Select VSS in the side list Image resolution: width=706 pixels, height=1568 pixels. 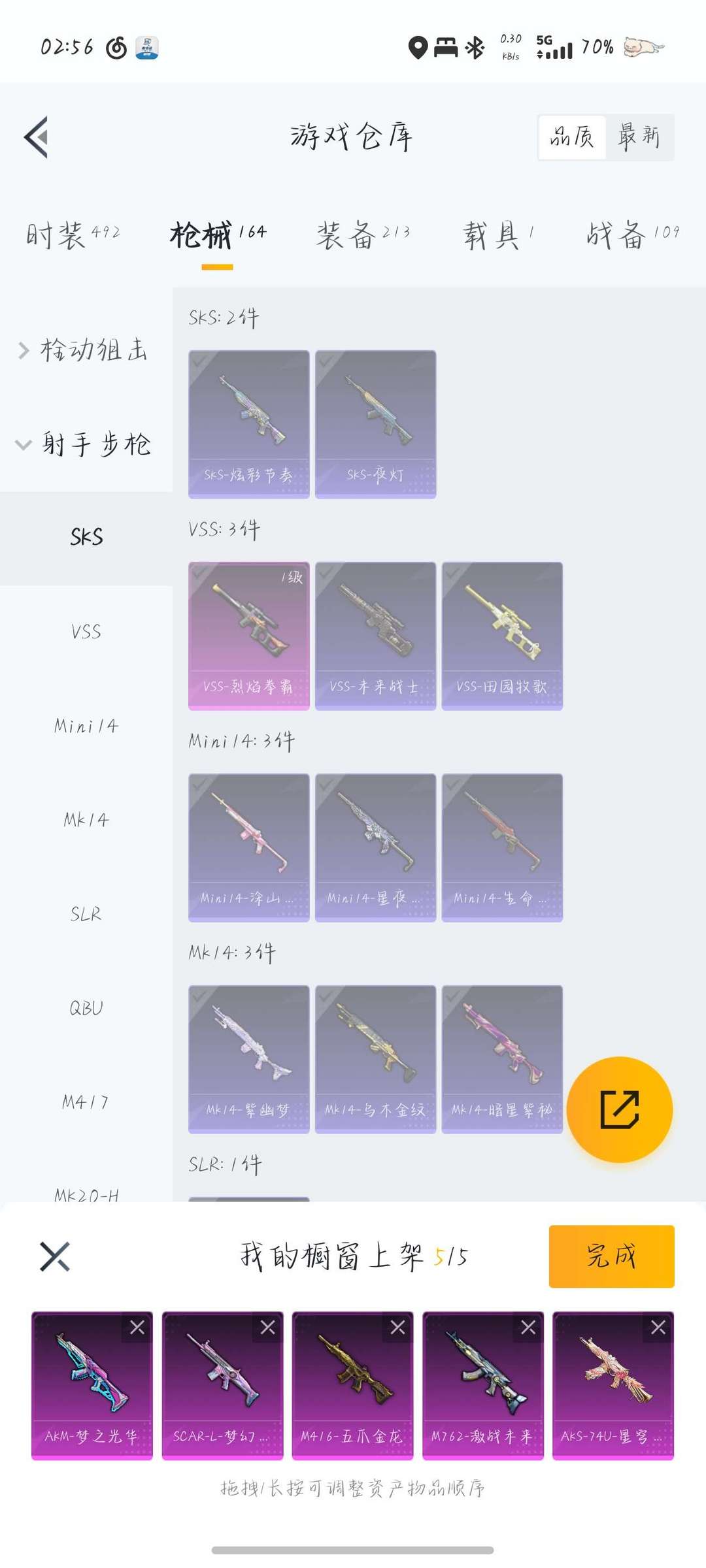pos(86,632)
